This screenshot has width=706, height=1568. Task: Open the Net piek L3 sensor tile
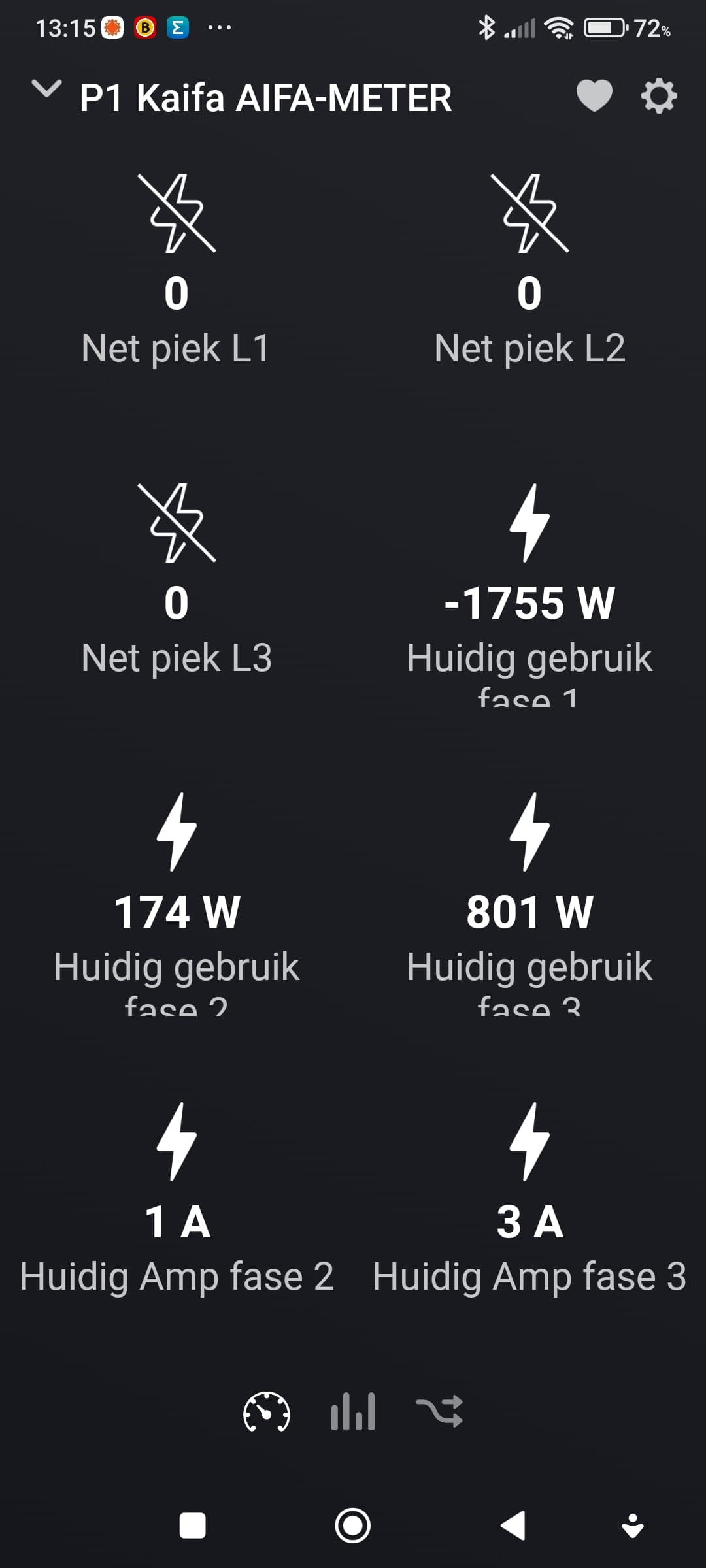tap(176, 579)
